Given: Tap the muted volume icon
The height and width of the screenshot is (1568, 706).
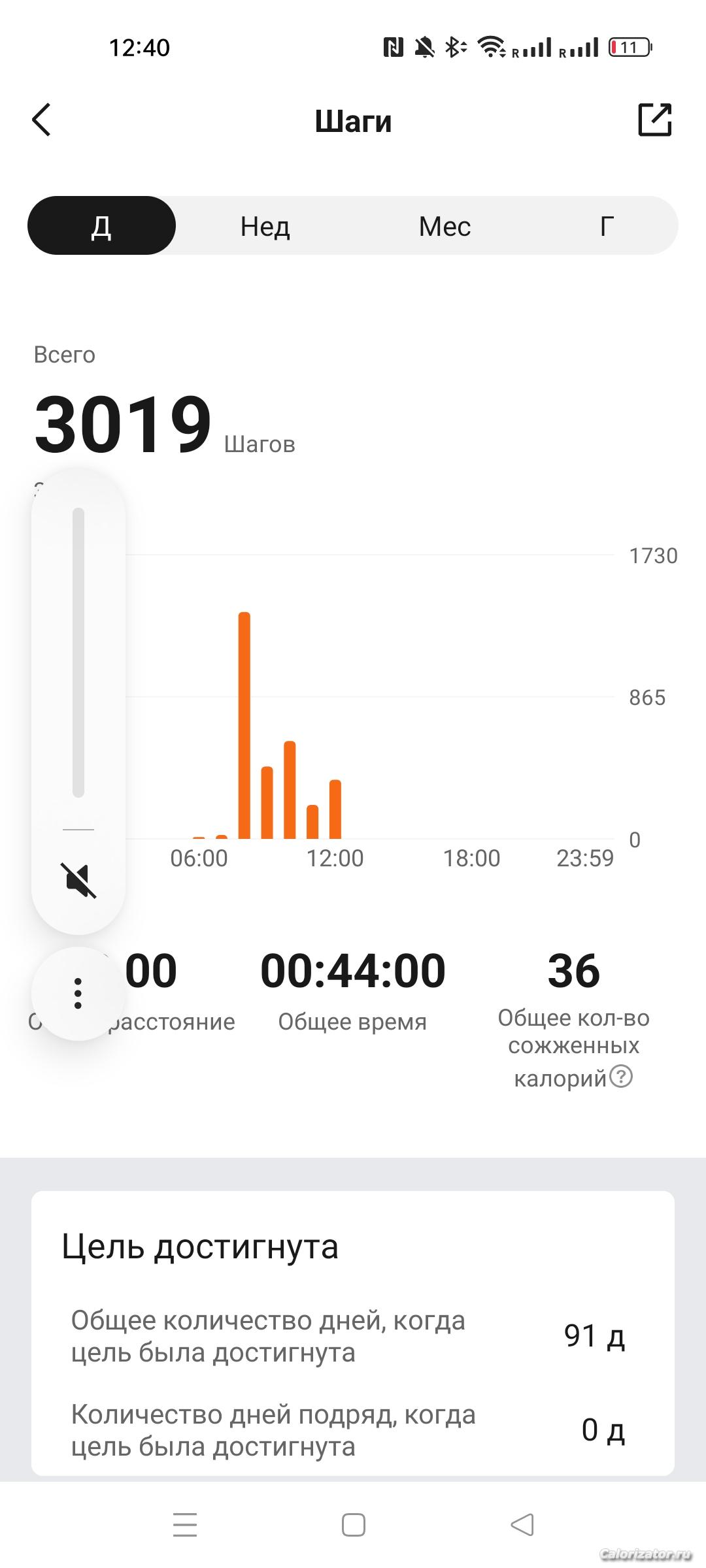Looking at the screenshot, I should (x=78, y=880).
